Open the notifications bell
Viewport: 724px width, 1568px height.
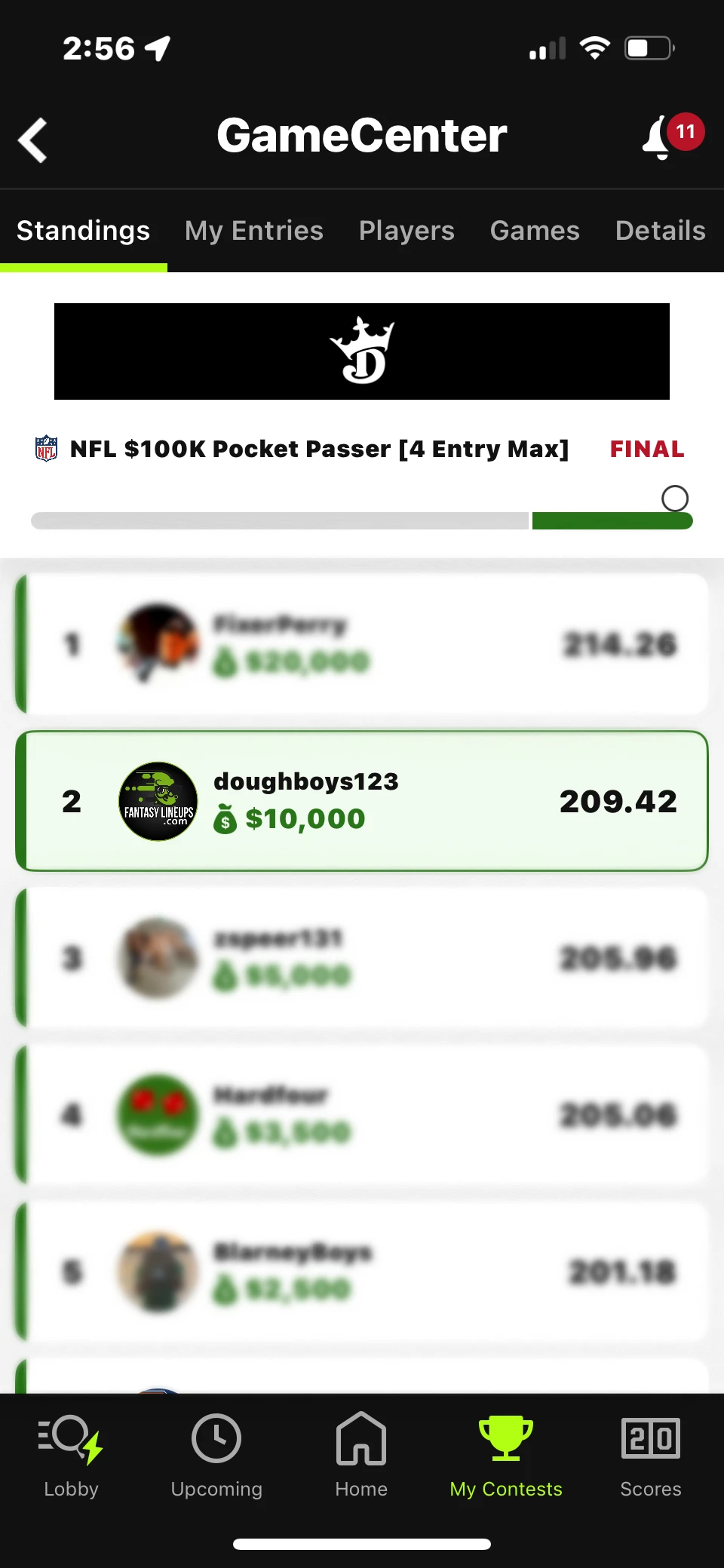(x=659, y=137)
